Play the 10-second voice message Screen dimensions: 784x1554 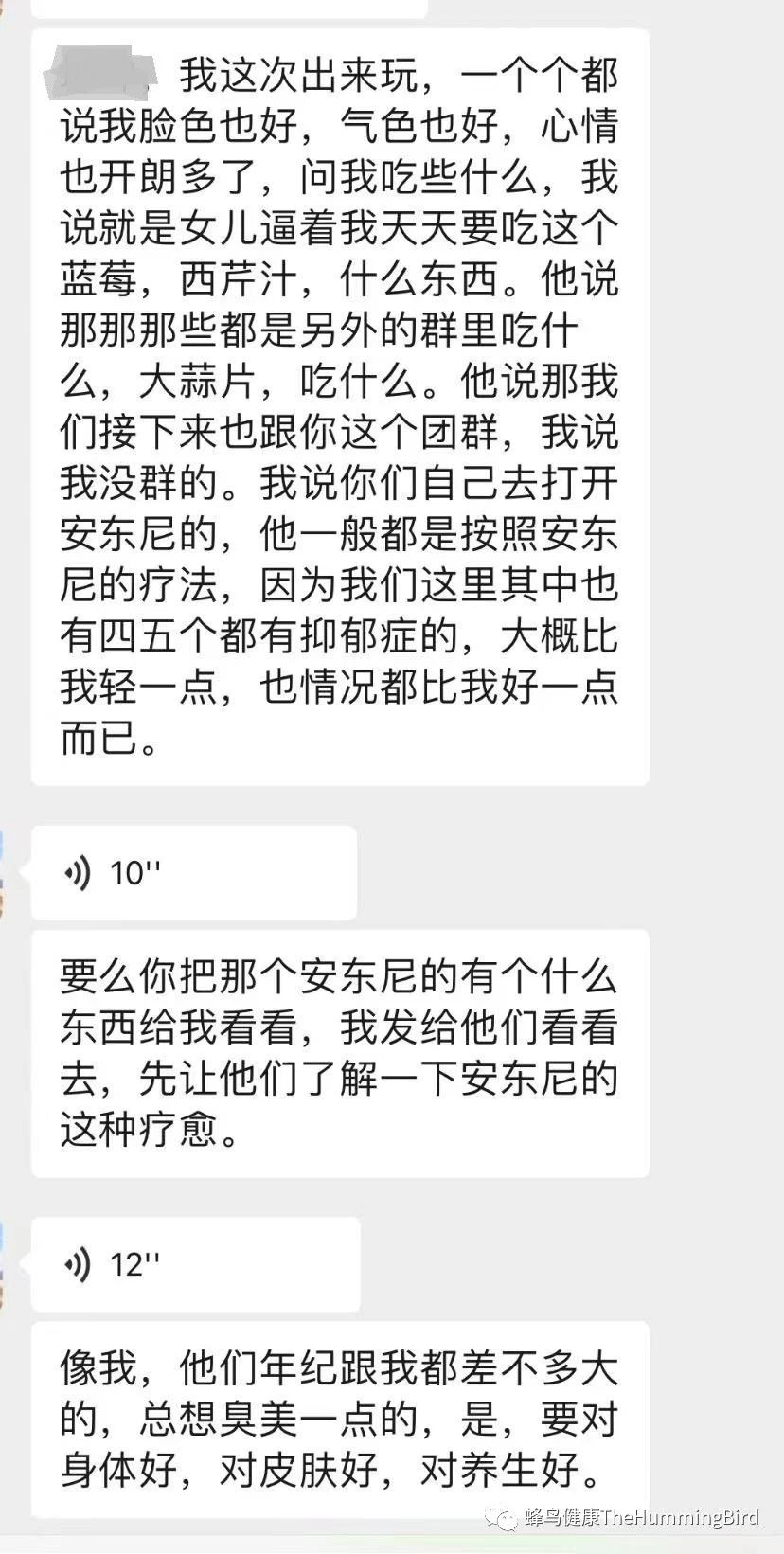click(193, 872)
